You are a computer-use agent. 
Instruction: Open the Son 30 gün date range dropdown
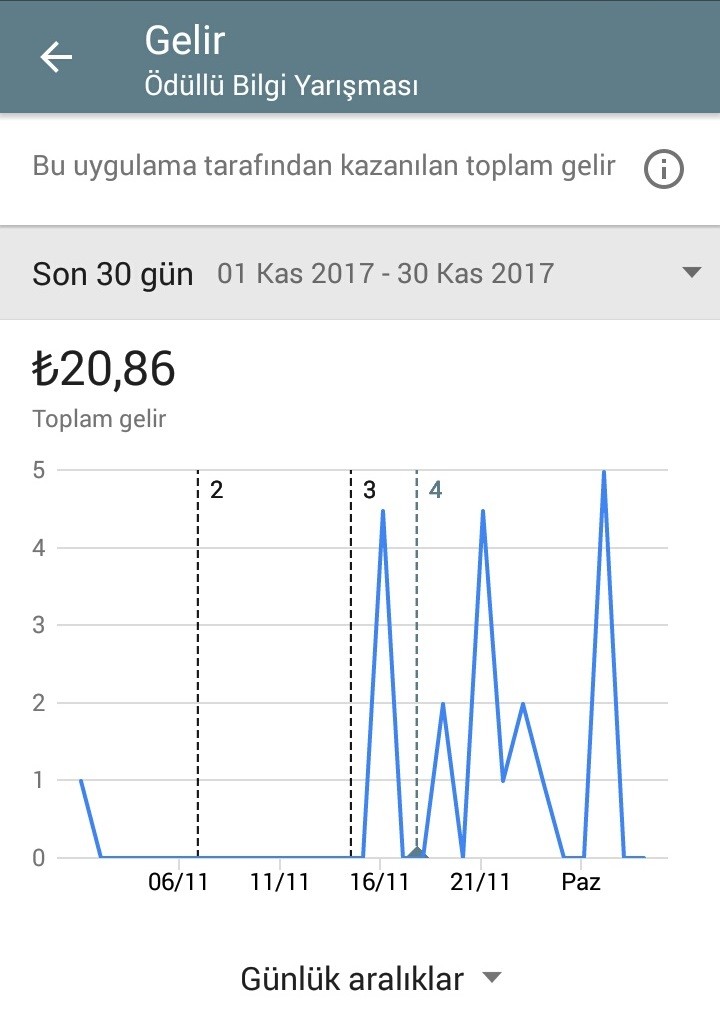pyautogui.click(x=360, y=273)
